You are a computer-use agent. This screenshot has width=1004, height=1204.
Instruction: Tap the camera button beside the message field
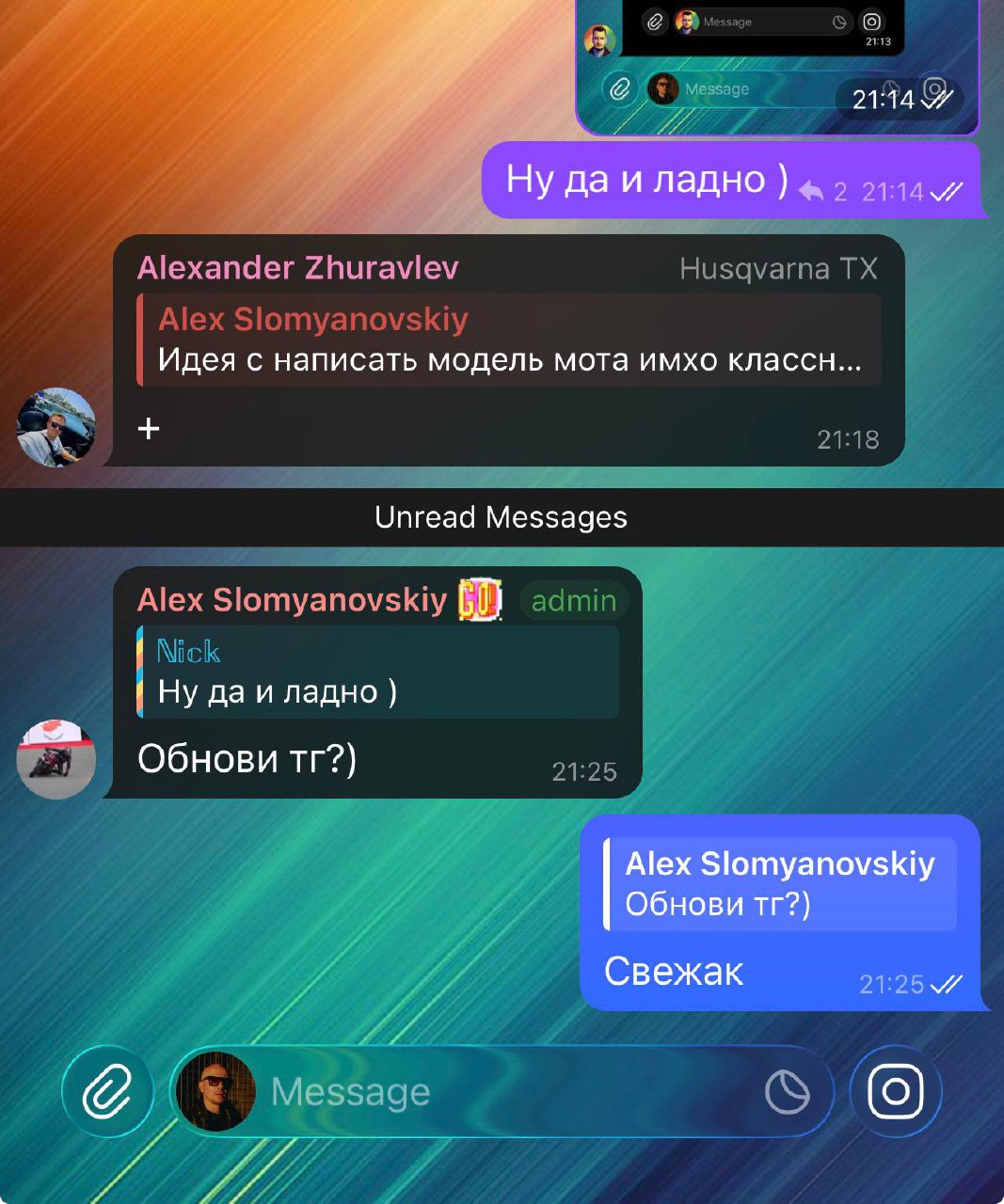pos(895,1092)
